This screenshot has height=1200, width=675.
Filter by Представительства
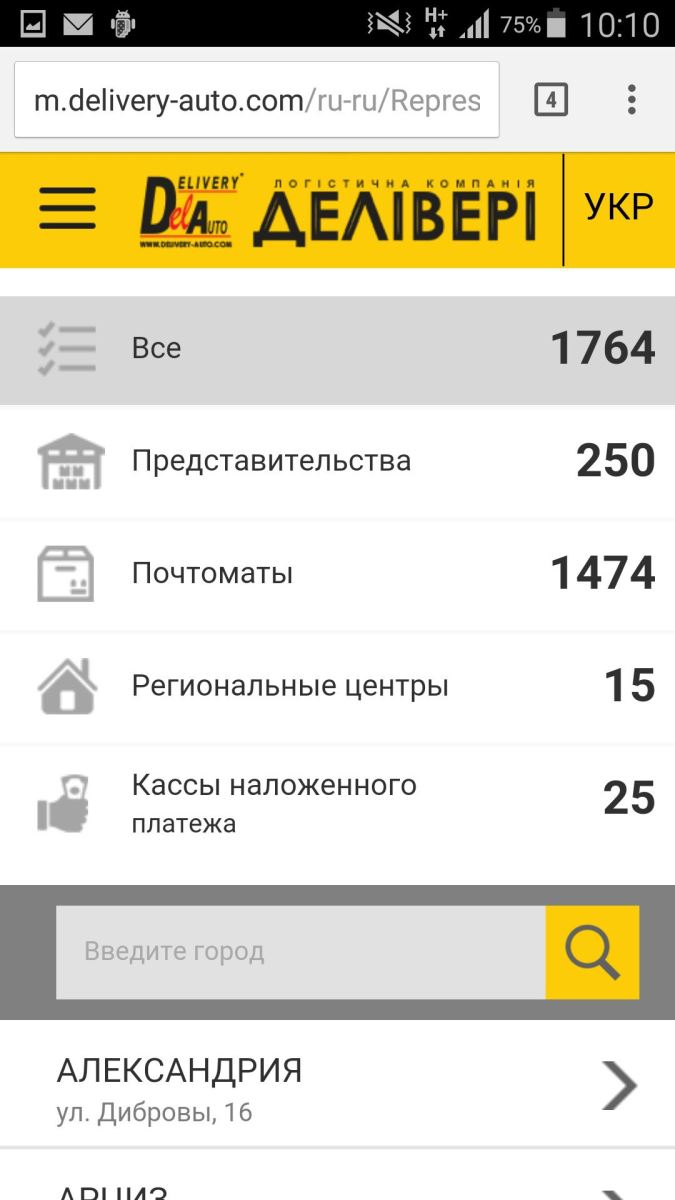(x=337, y=461)
